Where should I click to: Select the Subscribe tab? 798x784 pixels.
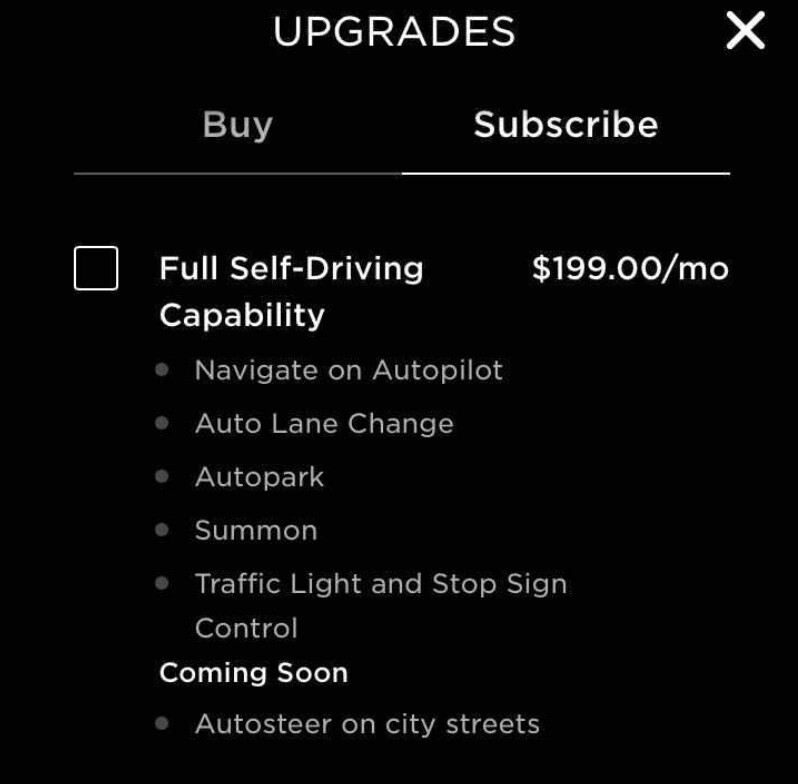point(565,125)
